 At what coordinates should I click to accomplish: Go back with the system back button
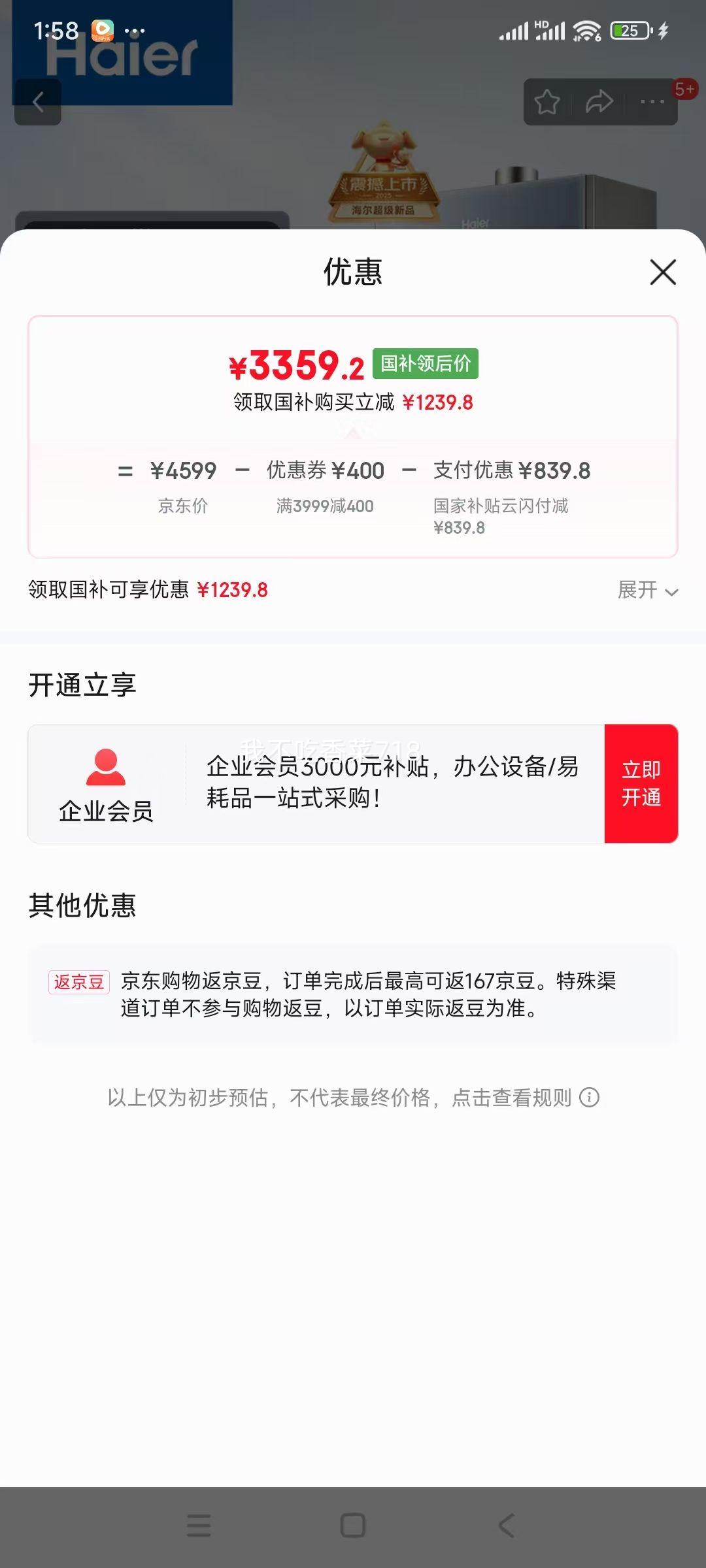(506, 1526)
